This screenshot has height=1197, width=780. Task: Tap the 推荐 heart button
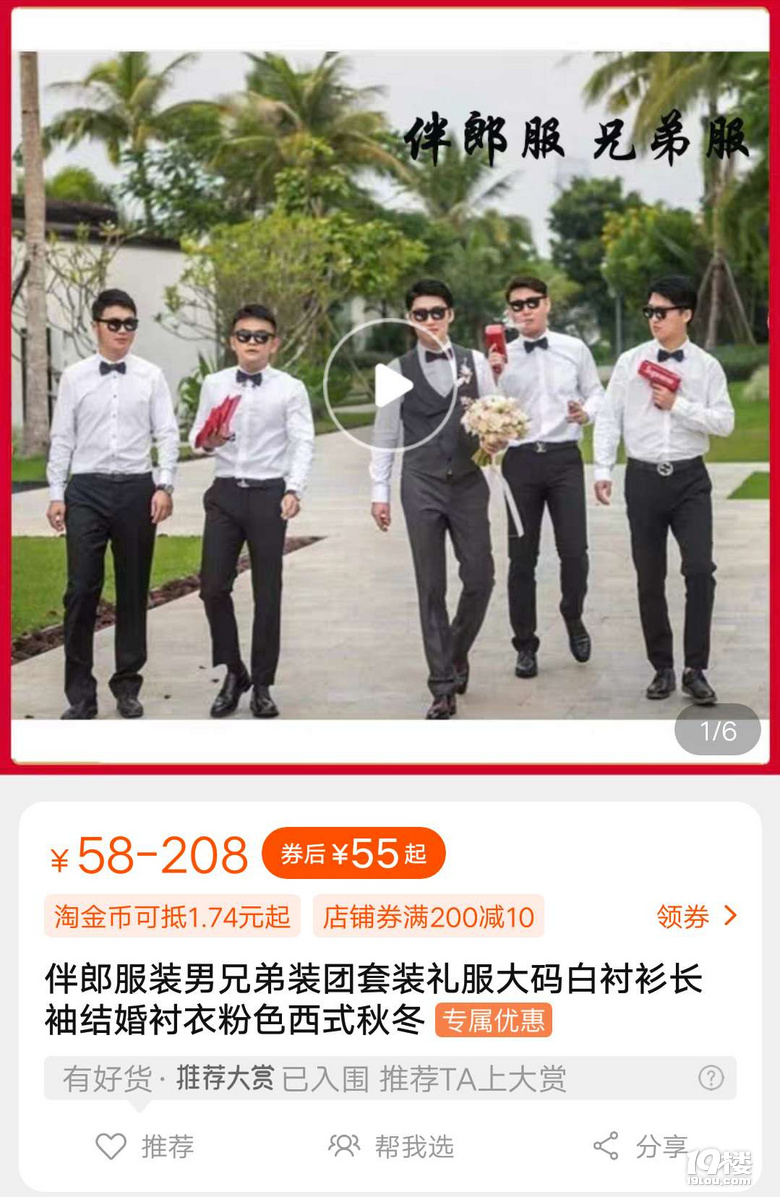click(x=144, y=1146)
